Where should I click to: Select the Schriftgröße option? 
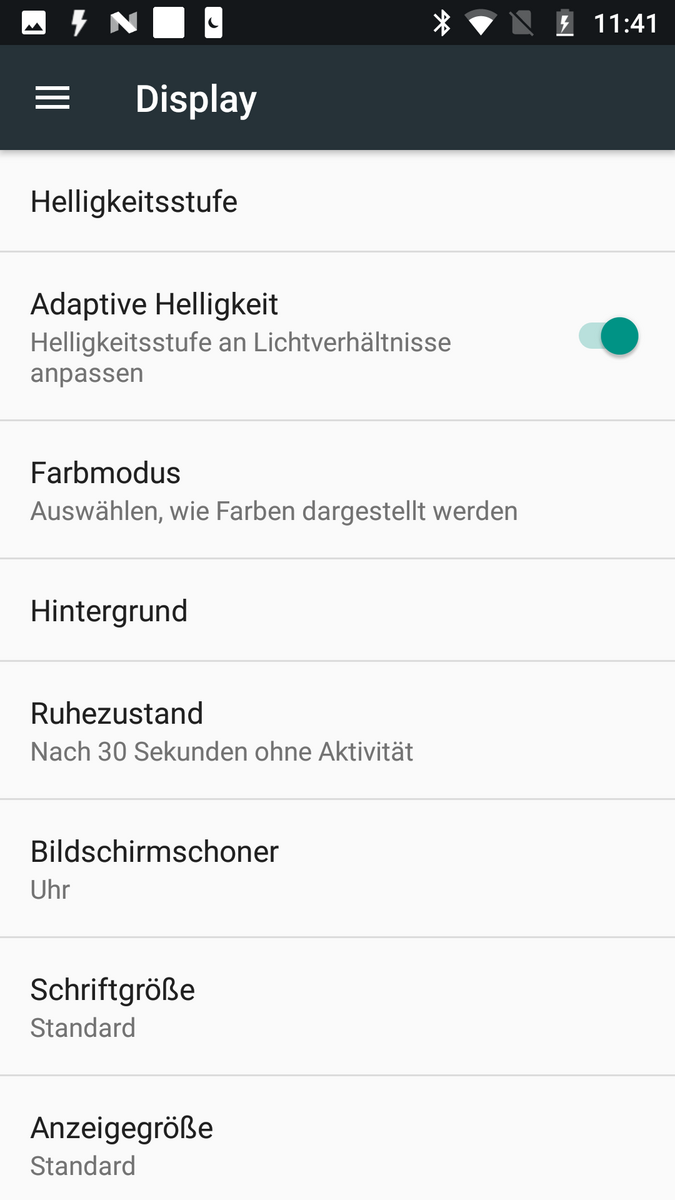tap(337, 1006)
